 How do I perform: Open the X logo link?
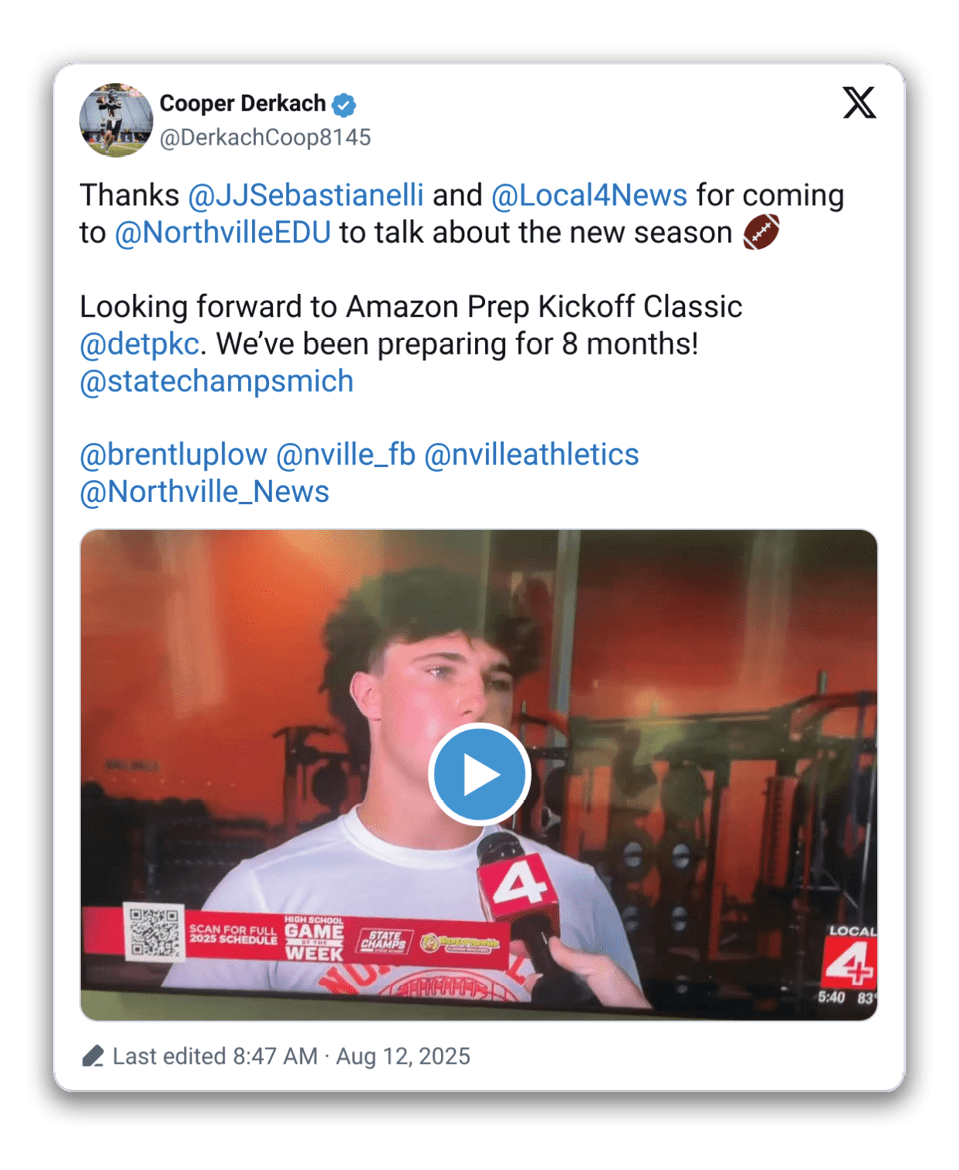(859, 103)
